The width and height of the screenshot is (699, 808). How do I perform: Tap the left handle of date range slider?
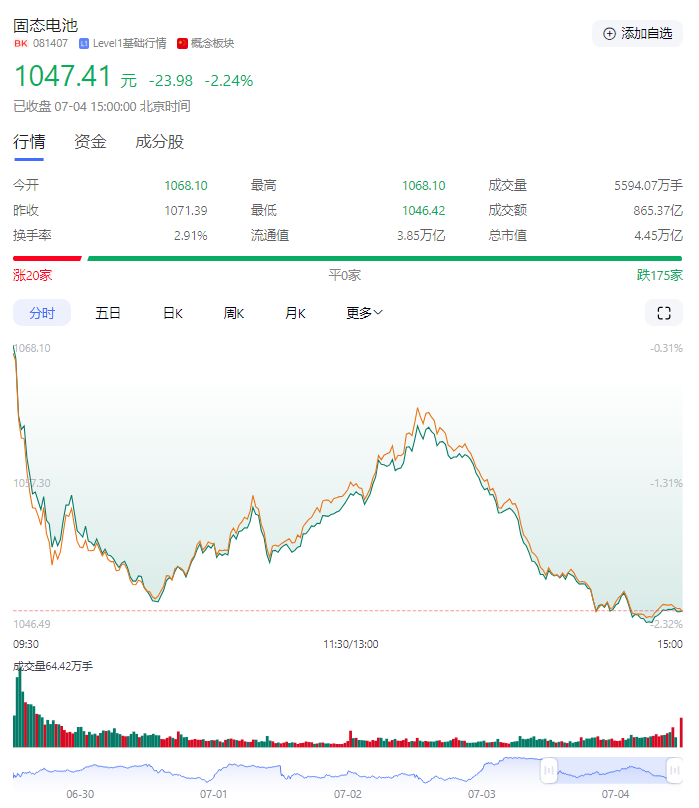548,770
